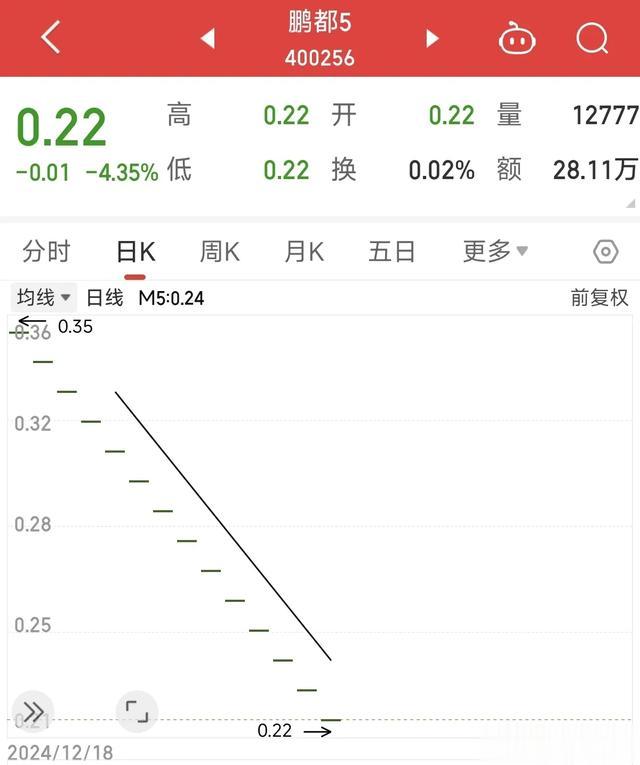The image size is (640, 765).
Task: Show the 周K weekly chart
Action: pyautogui.click(x=219, y=251)
